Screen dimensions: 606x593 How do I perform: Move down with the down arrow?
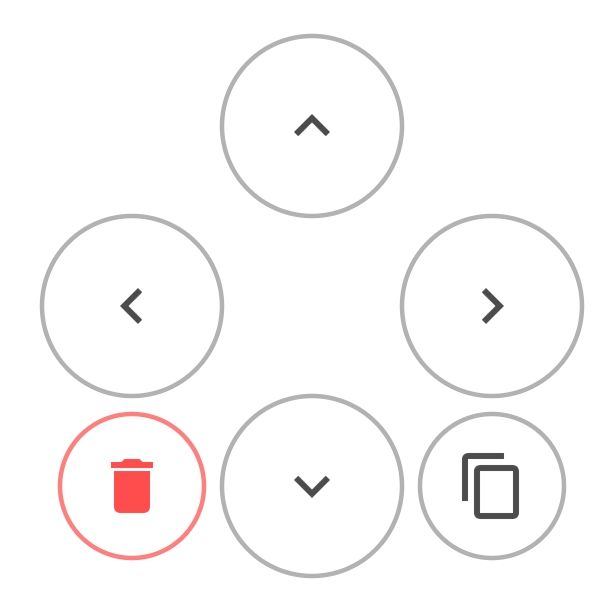(312, 486)
